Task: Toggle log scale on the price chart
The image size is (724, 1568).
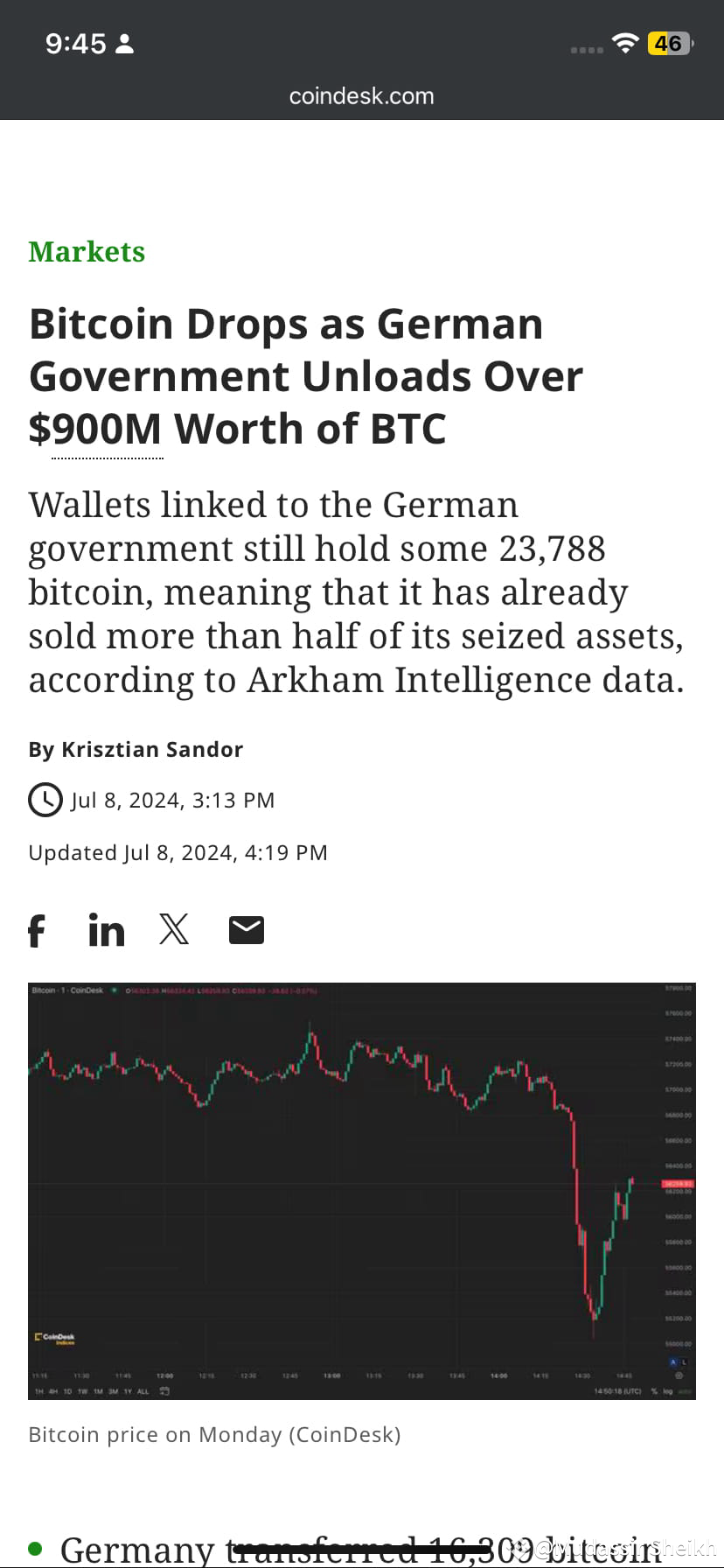Action: [668, 1390]
